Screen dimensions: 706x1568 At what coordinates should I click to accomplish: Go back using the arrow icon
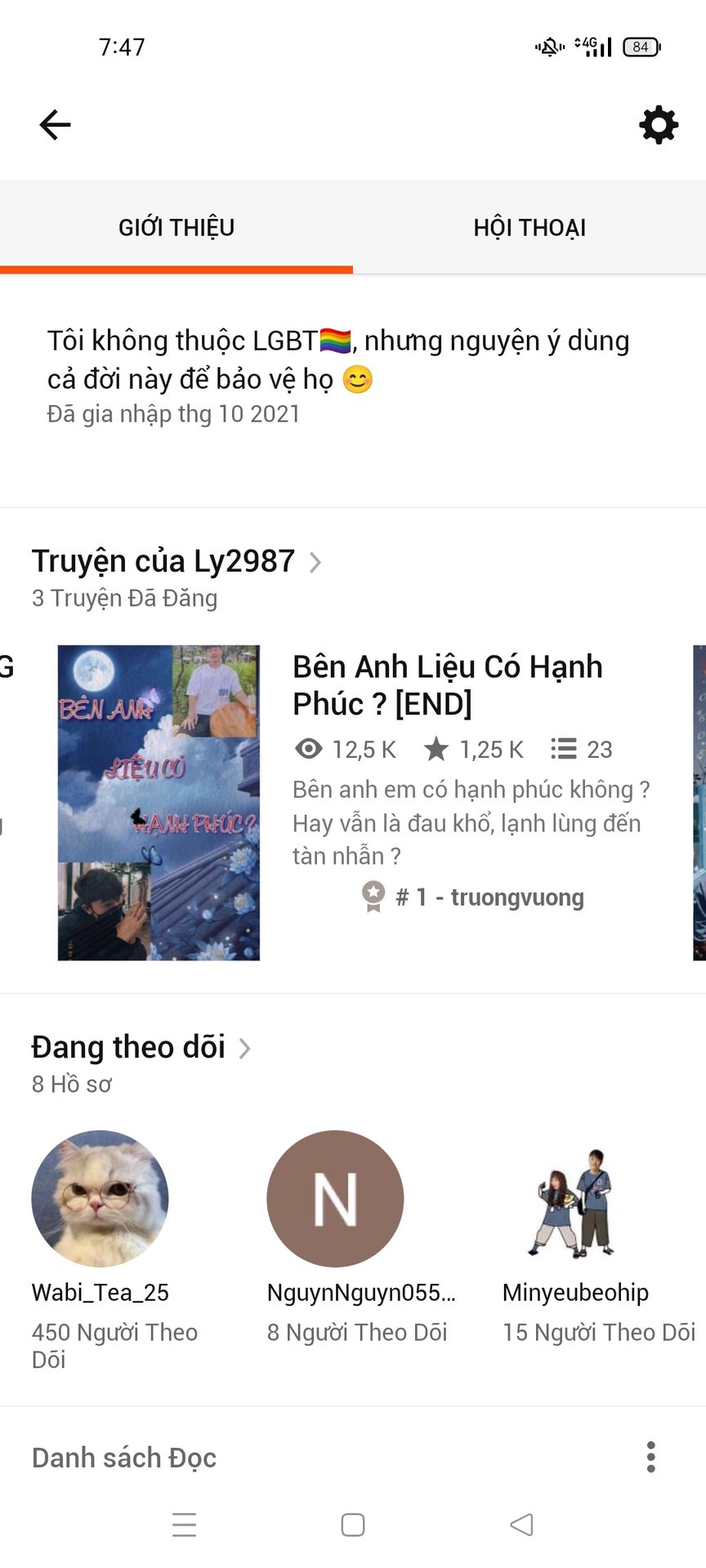coord(56,125)
